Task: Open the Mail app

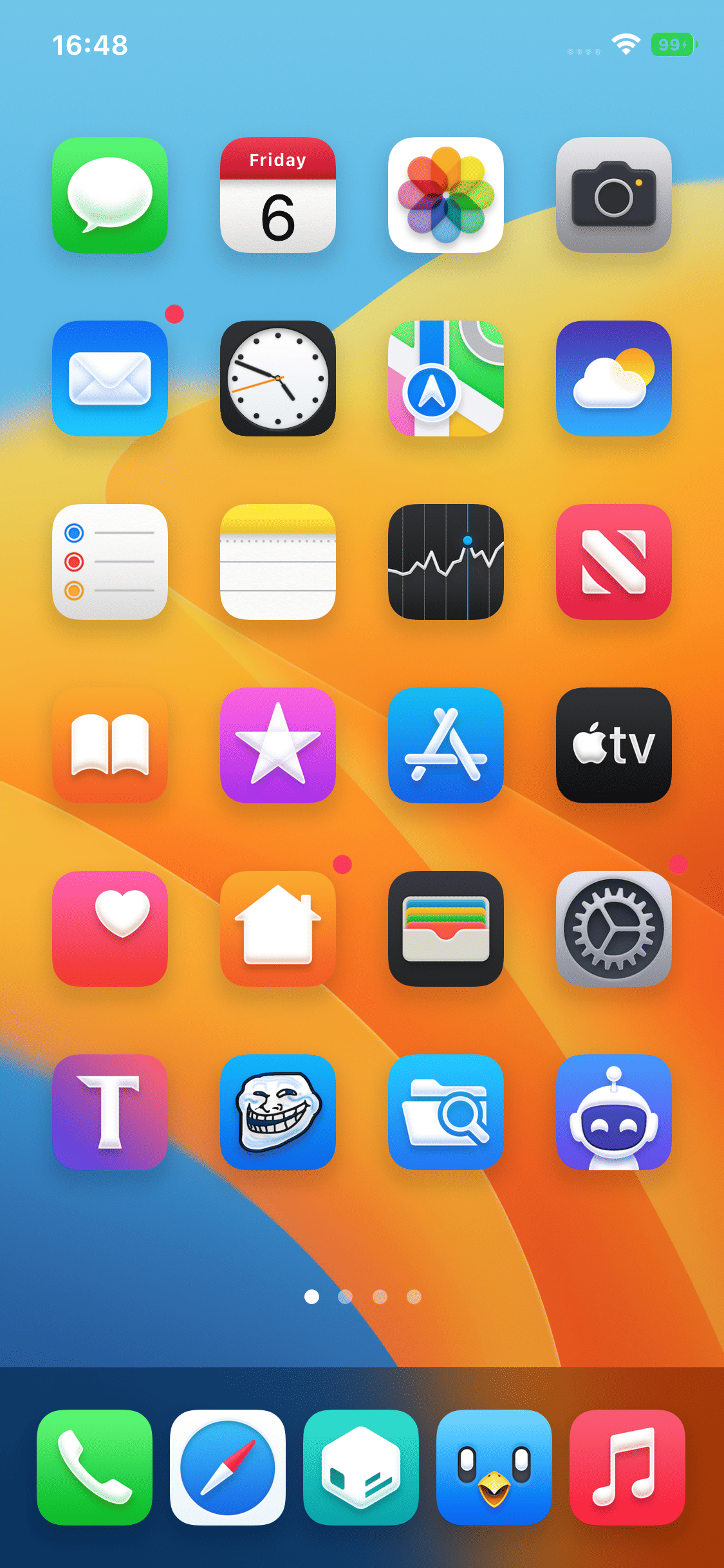Action: 110,378
